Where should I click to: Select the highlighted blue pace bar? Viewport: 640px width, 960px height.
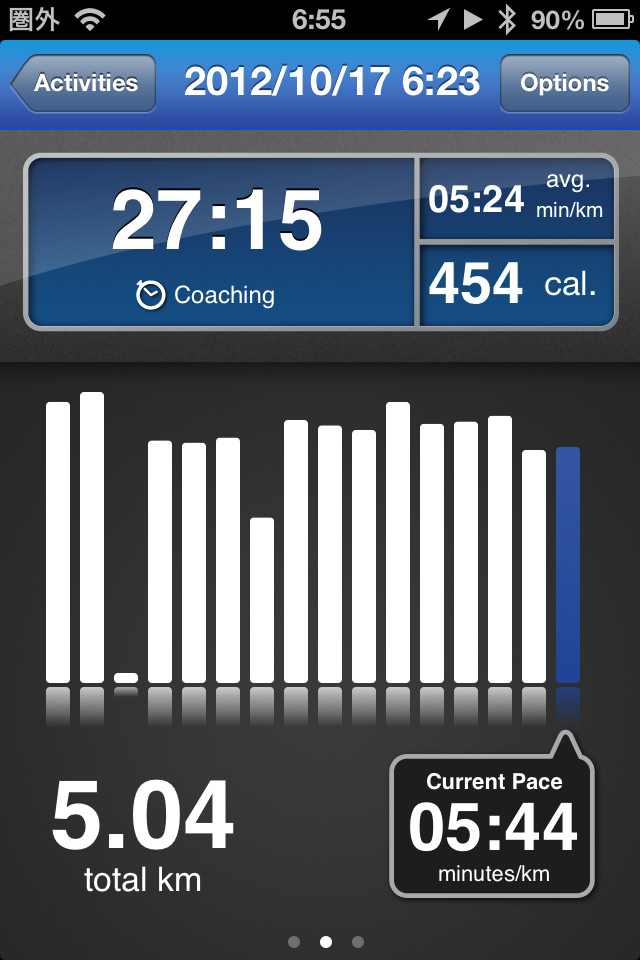[568, 565]
